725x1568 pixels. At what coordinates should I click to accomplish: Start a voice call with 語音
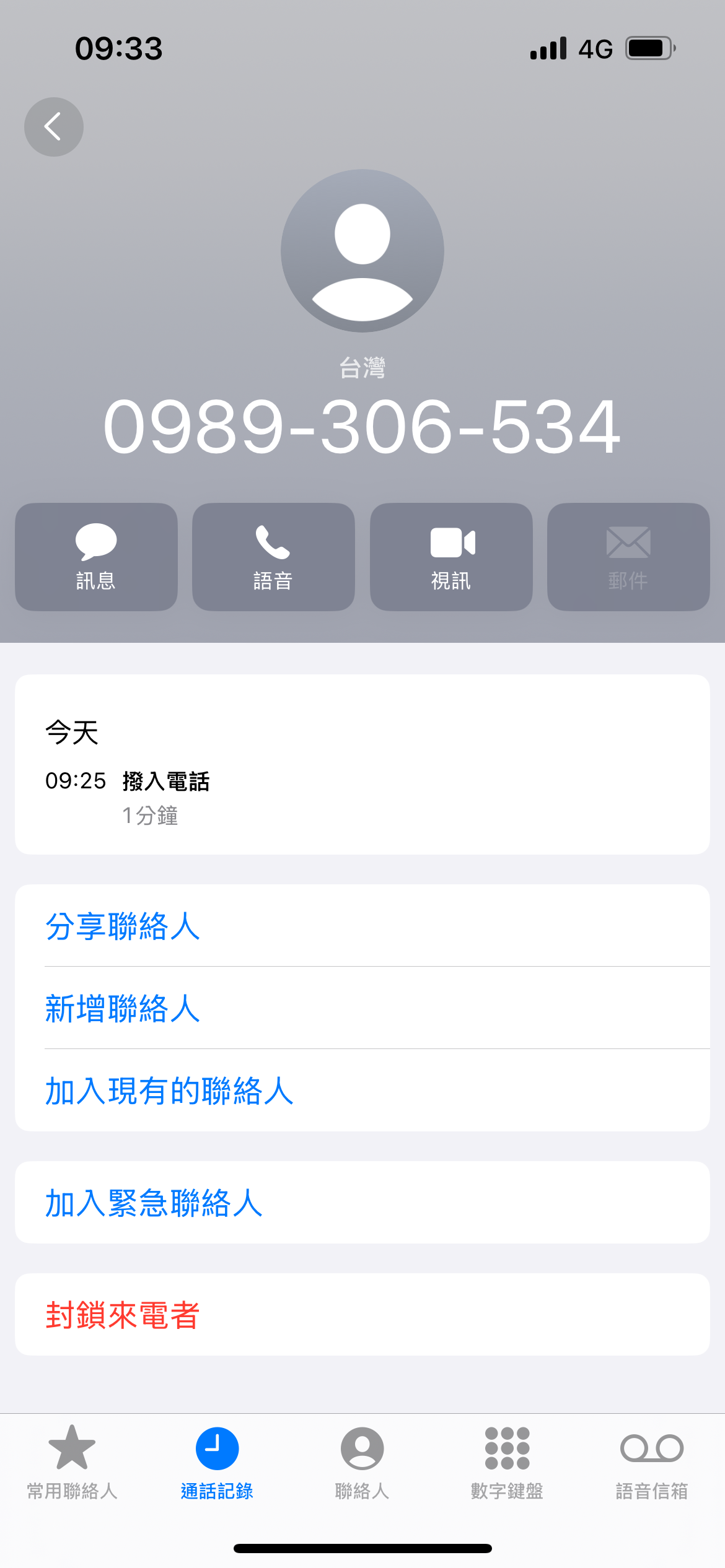tap(273, 557)
